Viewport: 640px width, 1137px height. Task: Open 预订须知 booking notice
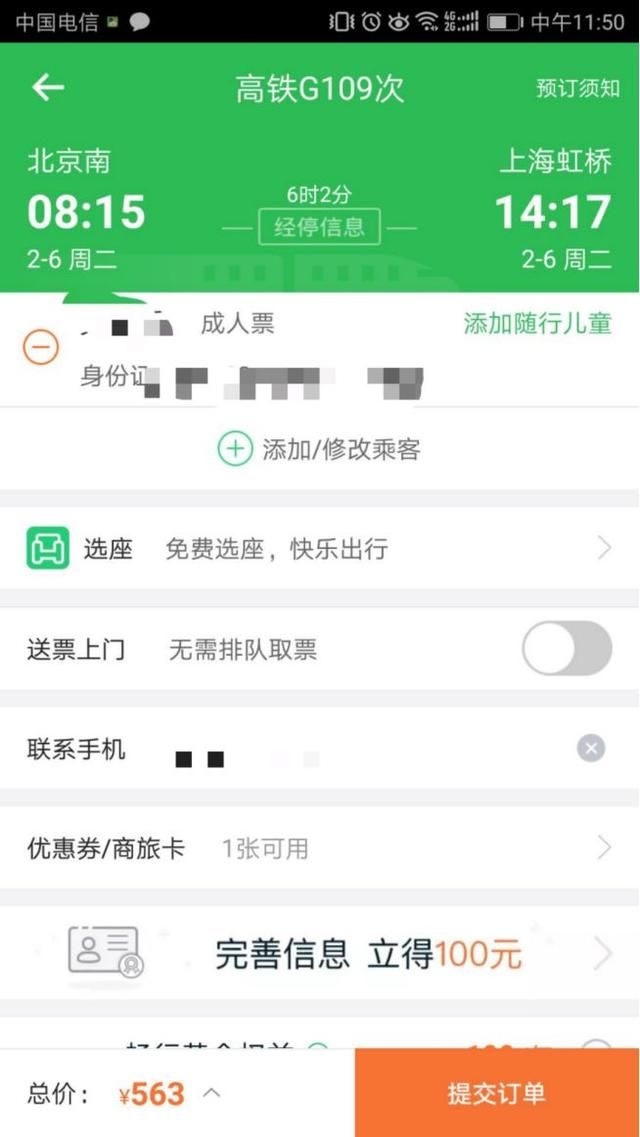coord(577,88)
